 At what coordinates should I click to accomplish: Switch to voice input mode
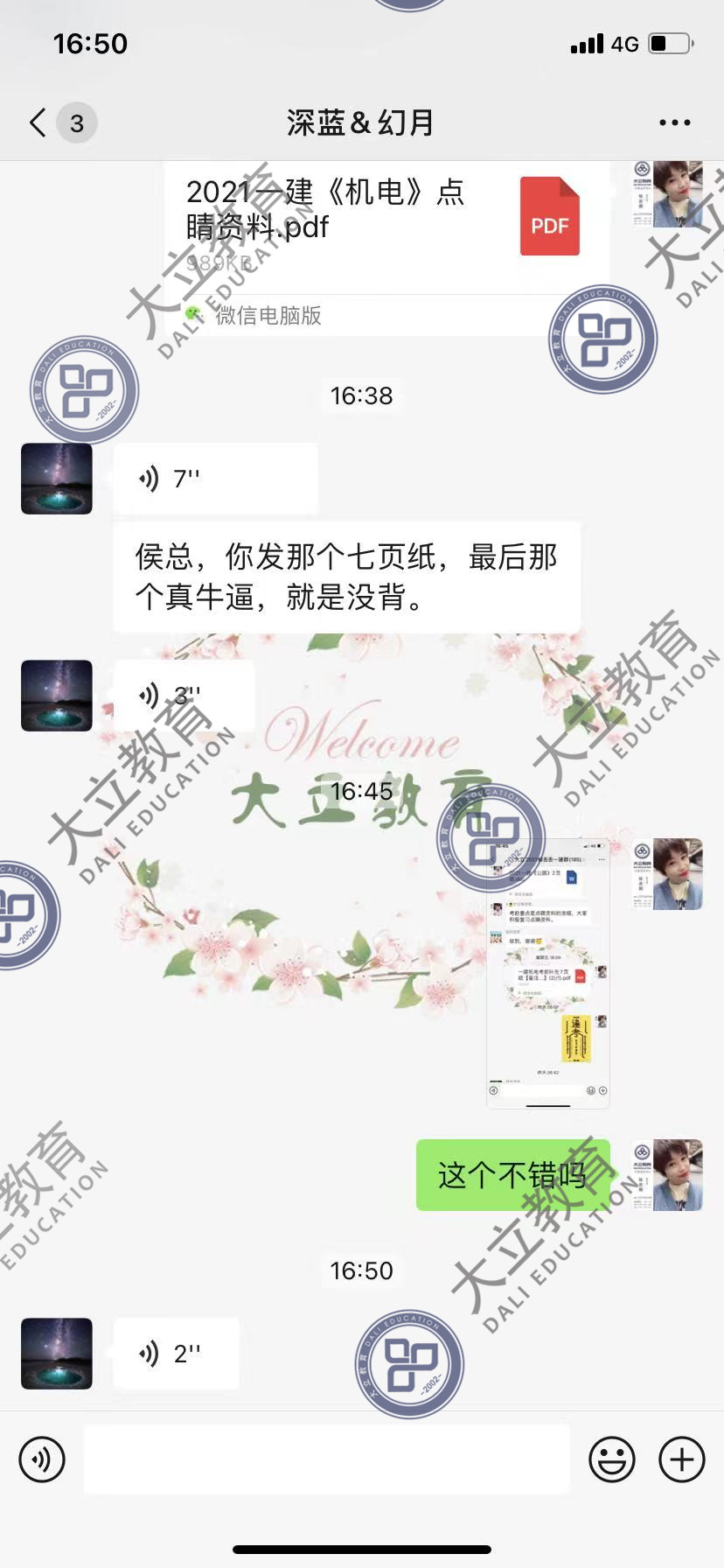42,1459
